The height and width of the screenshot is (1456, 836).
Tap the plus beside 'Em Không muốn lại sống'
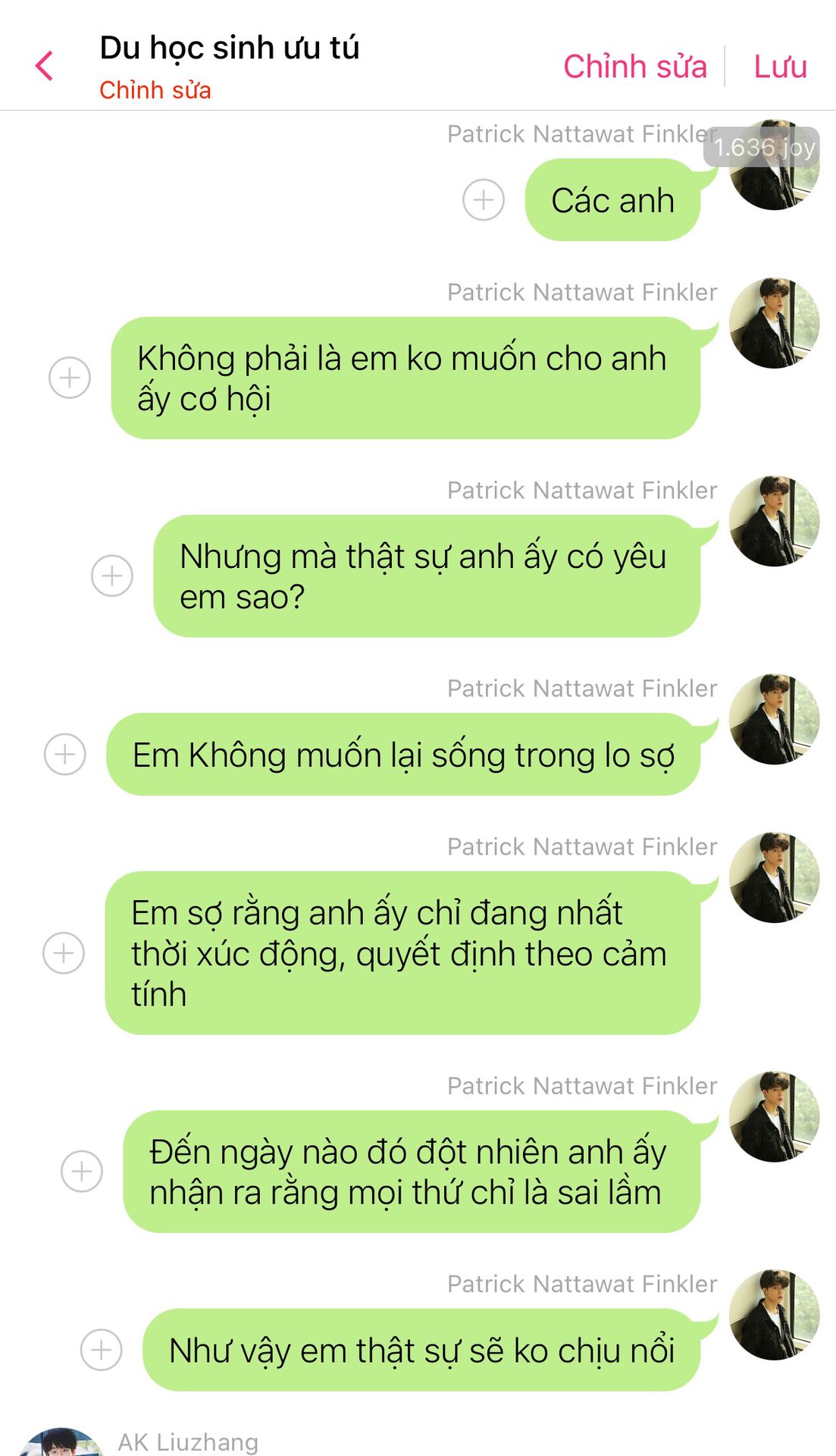tap(65, 755)
